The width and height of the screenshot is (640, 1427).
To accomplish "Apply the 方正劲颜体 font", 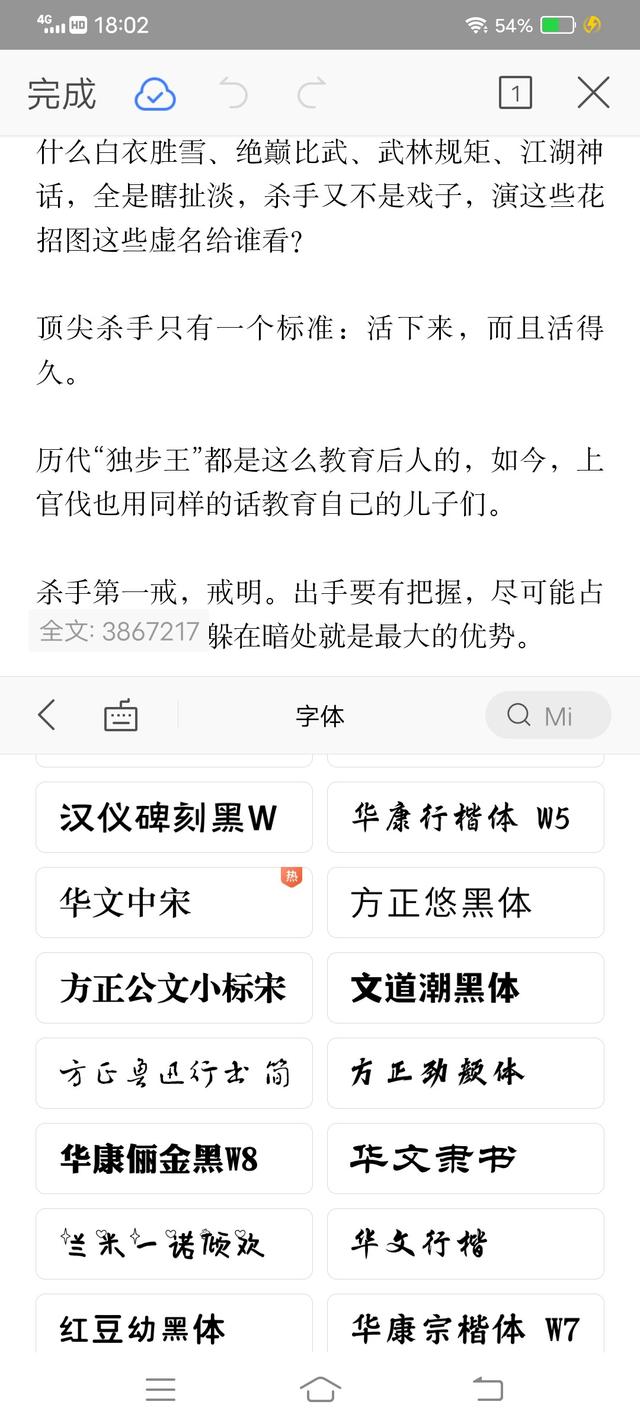I will pos(466,1073).
